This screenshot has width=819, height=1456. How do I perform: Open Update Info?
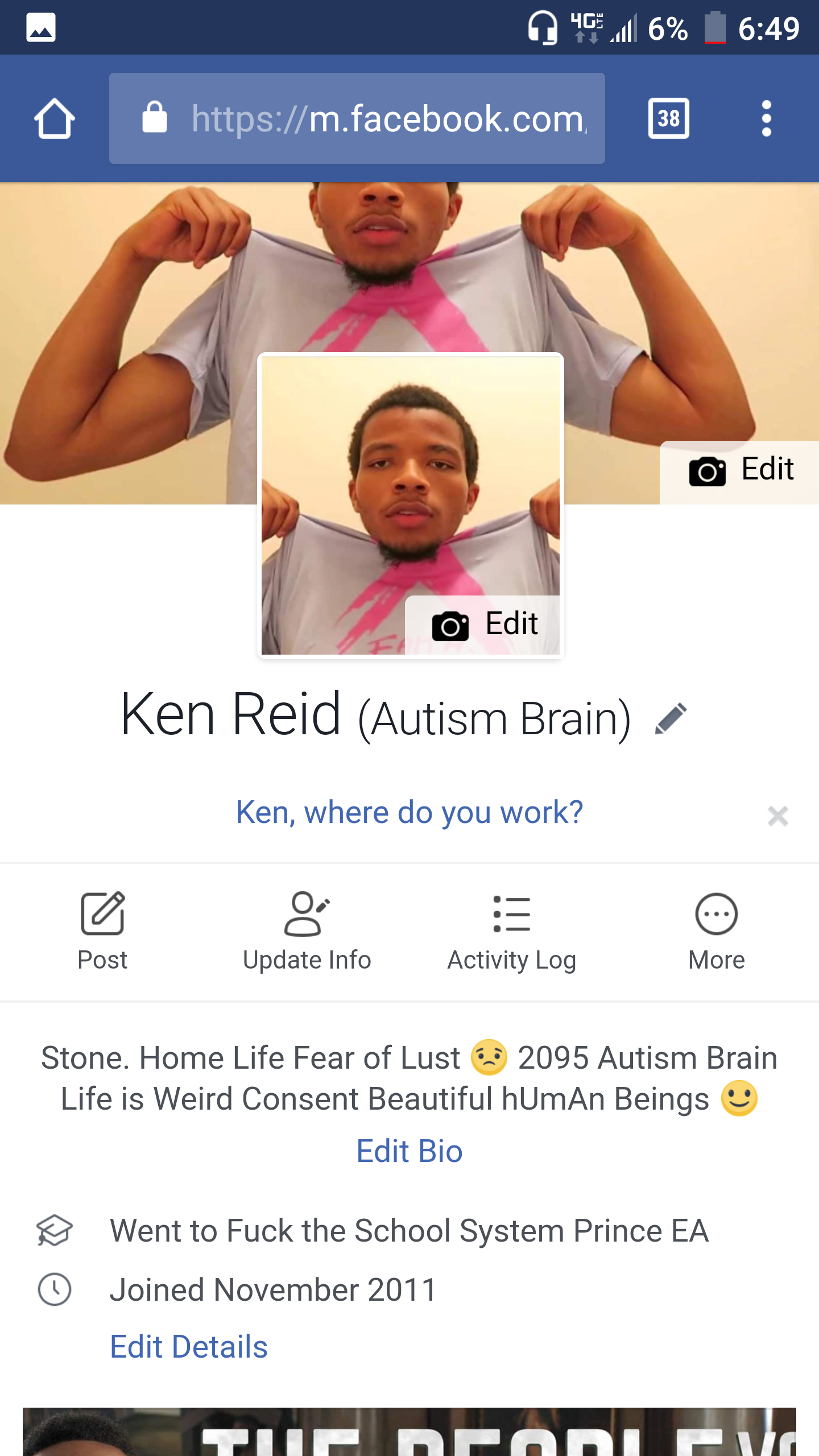point(307,930)
